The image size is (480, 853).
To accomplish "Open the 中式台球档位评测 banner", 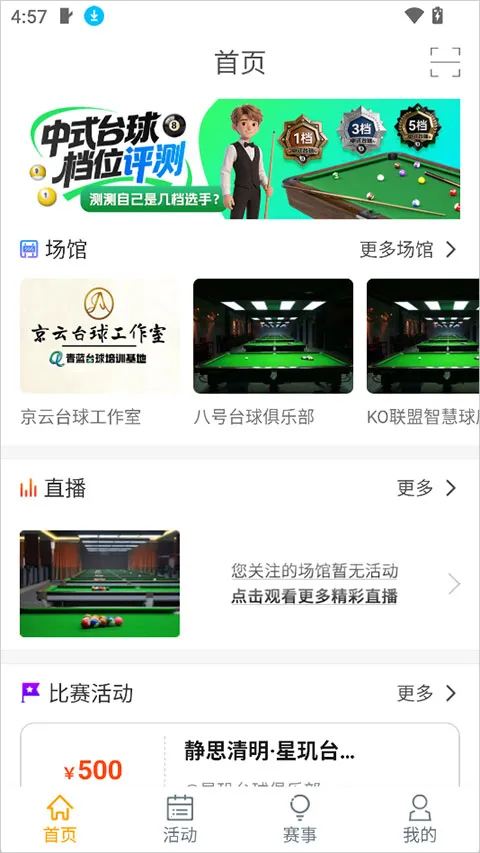I will [x=240, y=159].
